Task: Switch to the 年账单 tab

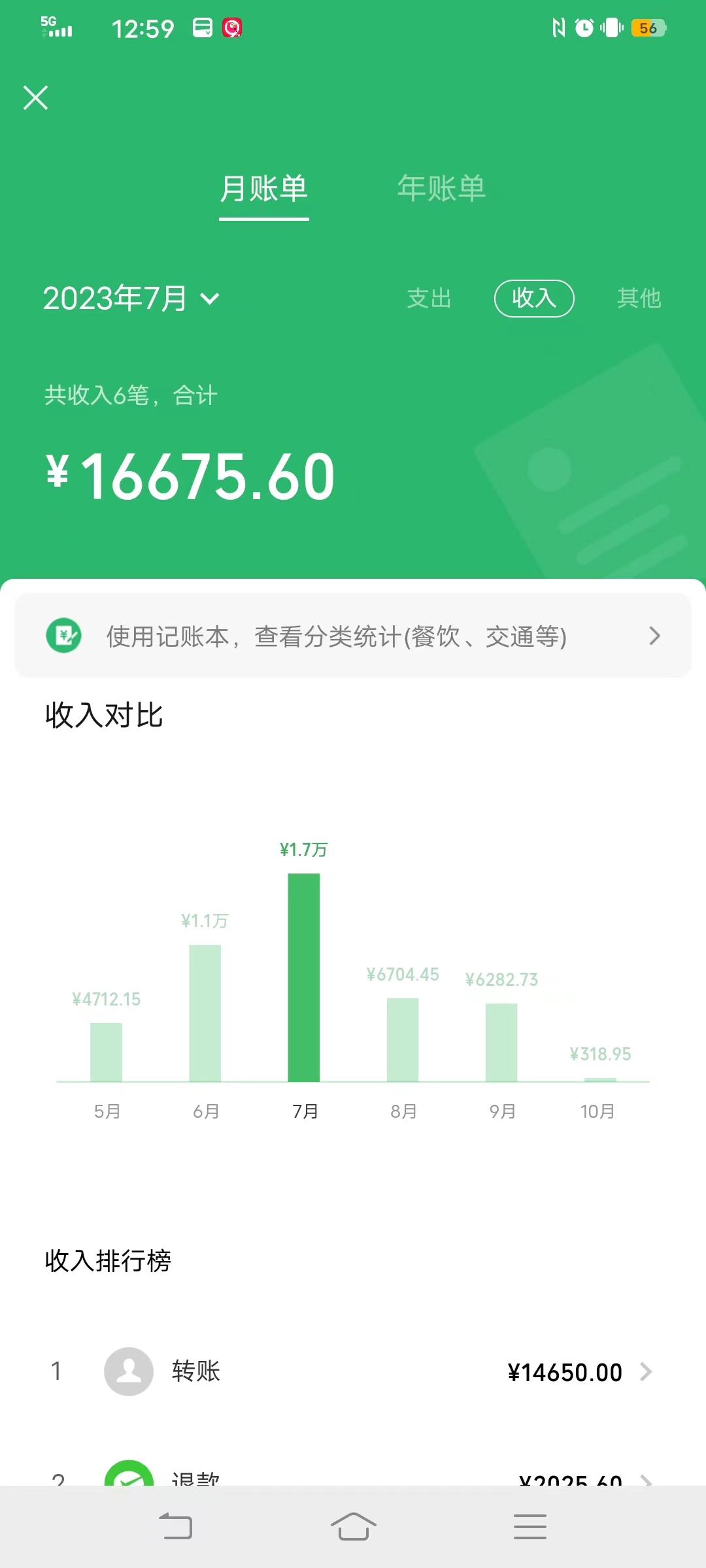Action: (x=441, y=188)
